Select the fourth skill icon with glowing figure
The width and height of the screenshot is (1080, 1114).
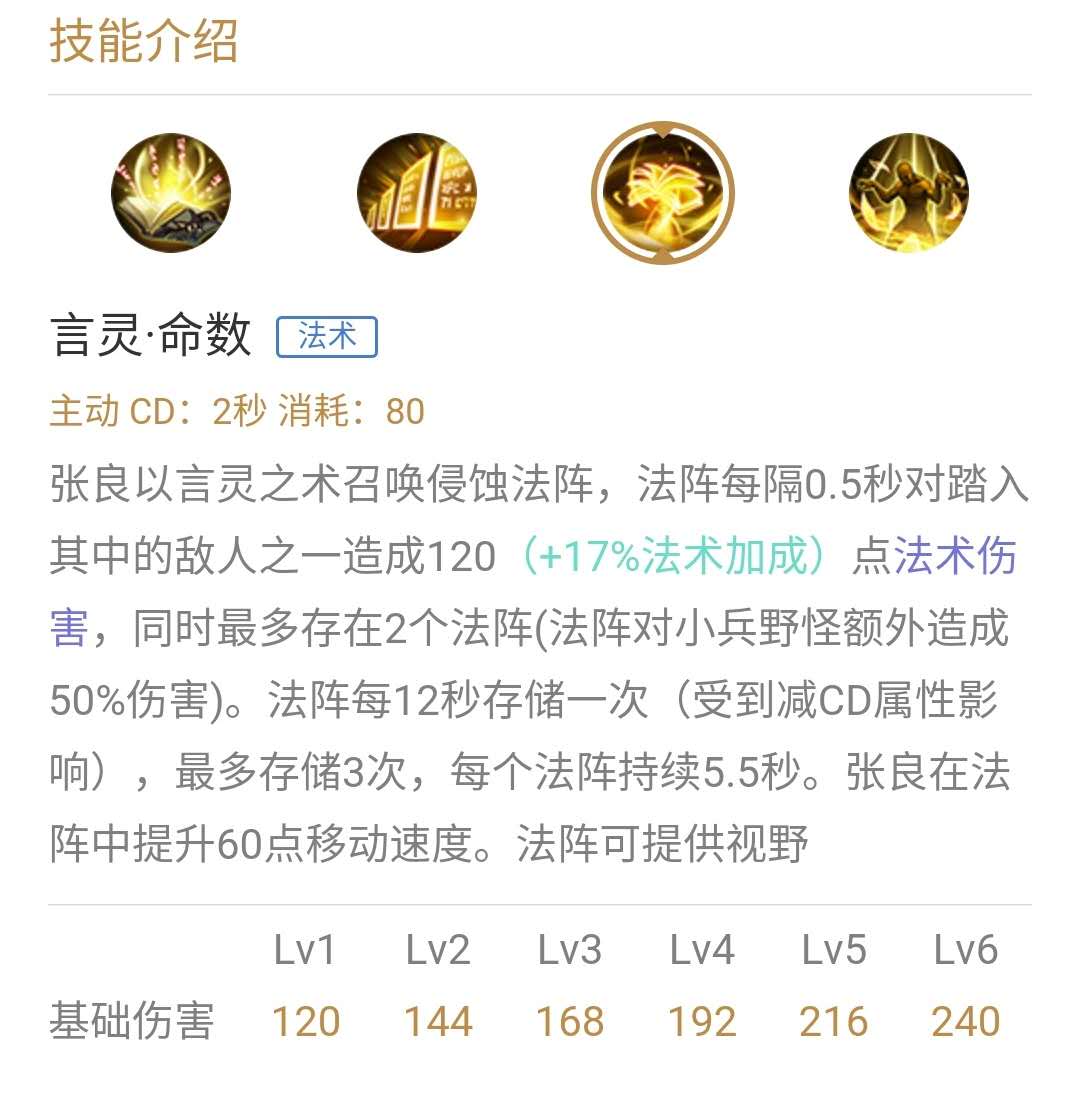click(x=909, y=193)
